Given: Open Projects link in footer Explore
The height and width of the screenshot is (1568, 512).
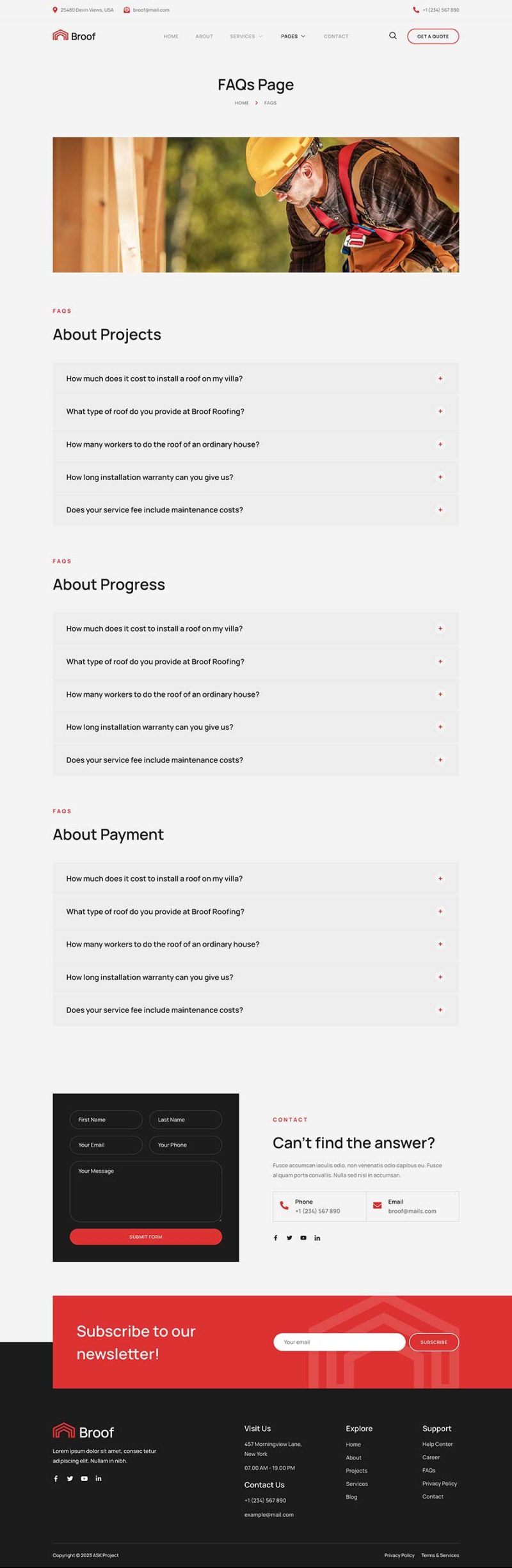Looking at the screenshot, I should pyautogui.click(x=356, y=1470).
